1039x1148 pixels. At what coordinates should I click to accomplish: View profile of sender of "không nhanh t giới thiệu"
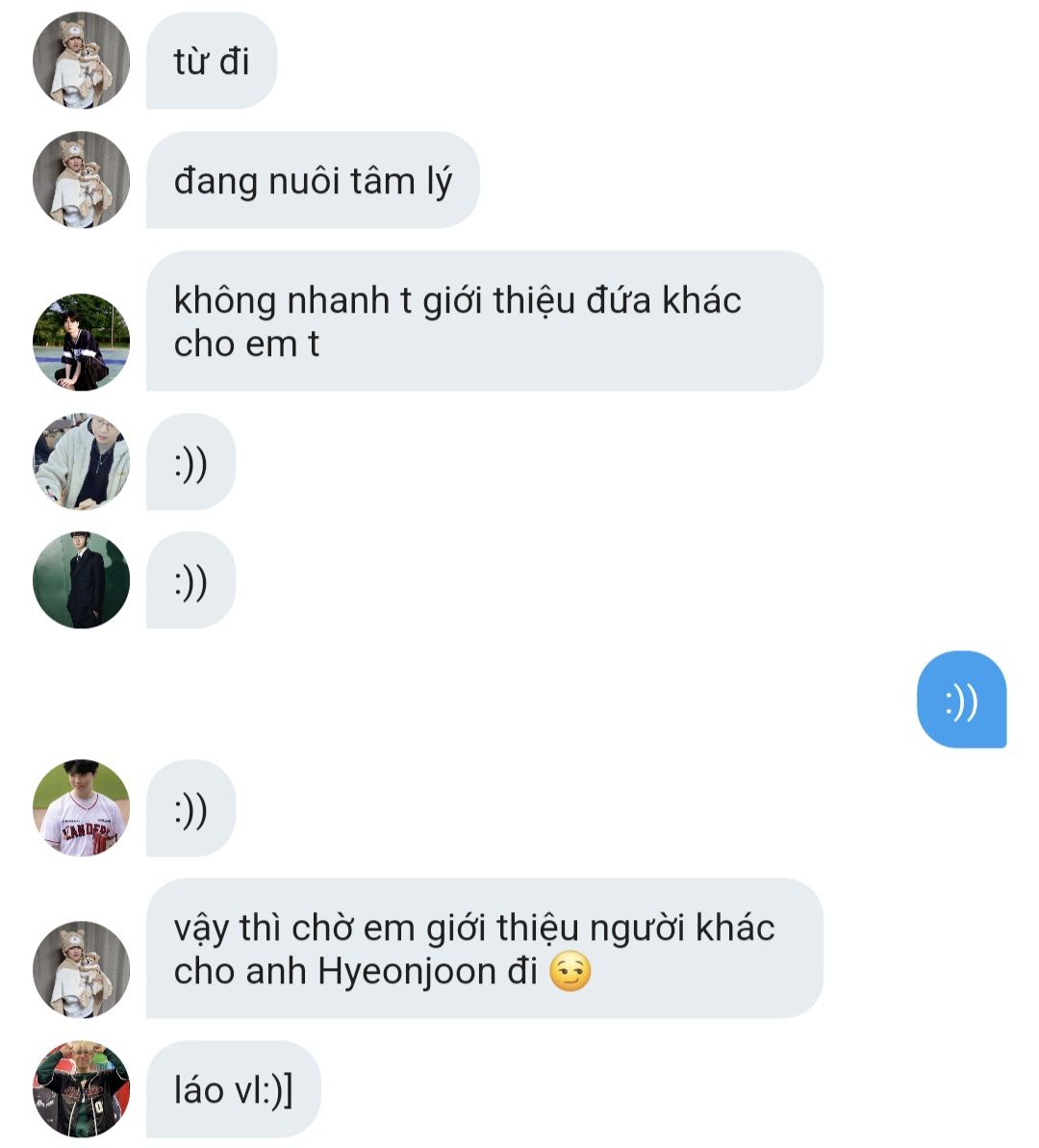[81, 342]
